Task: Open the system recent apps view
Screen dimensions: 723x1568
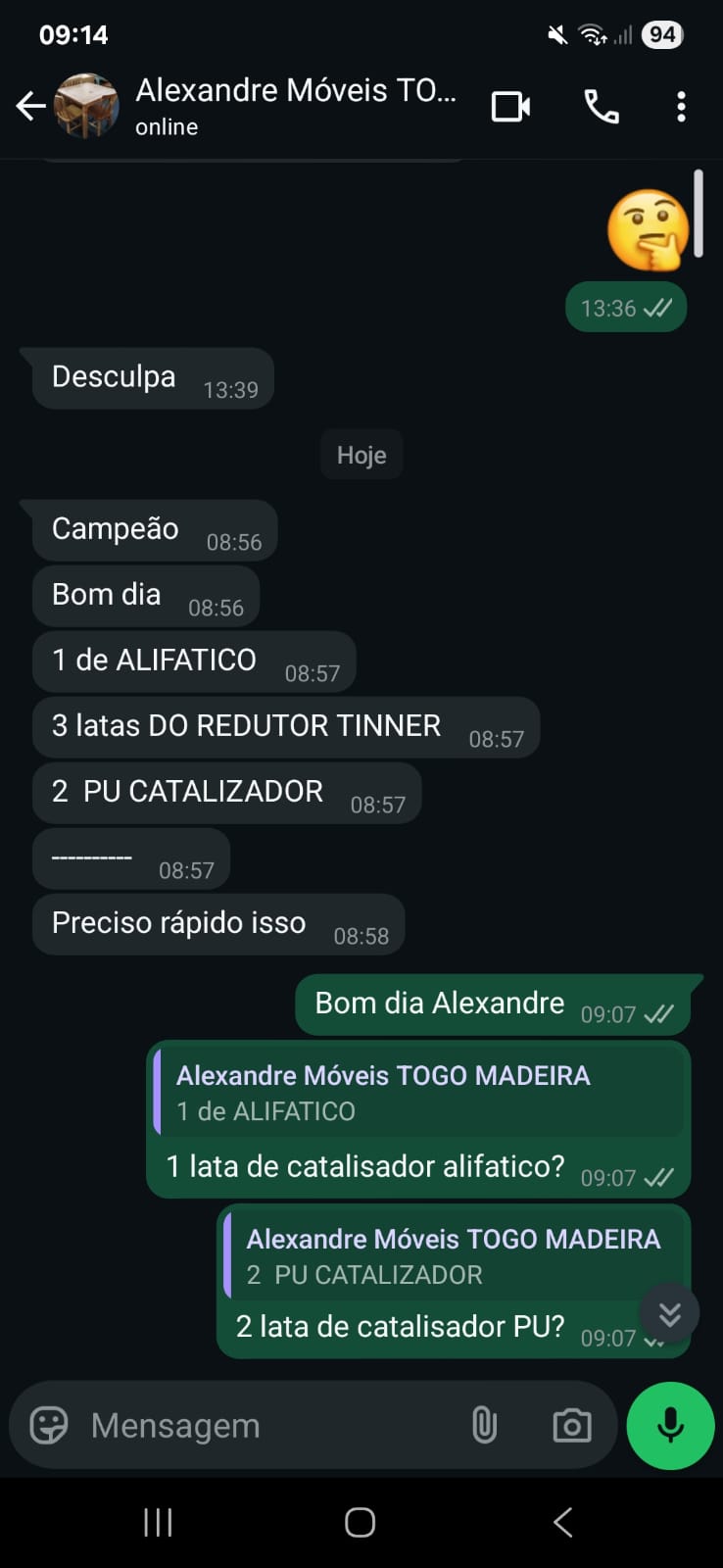Action: [158, 1522]
